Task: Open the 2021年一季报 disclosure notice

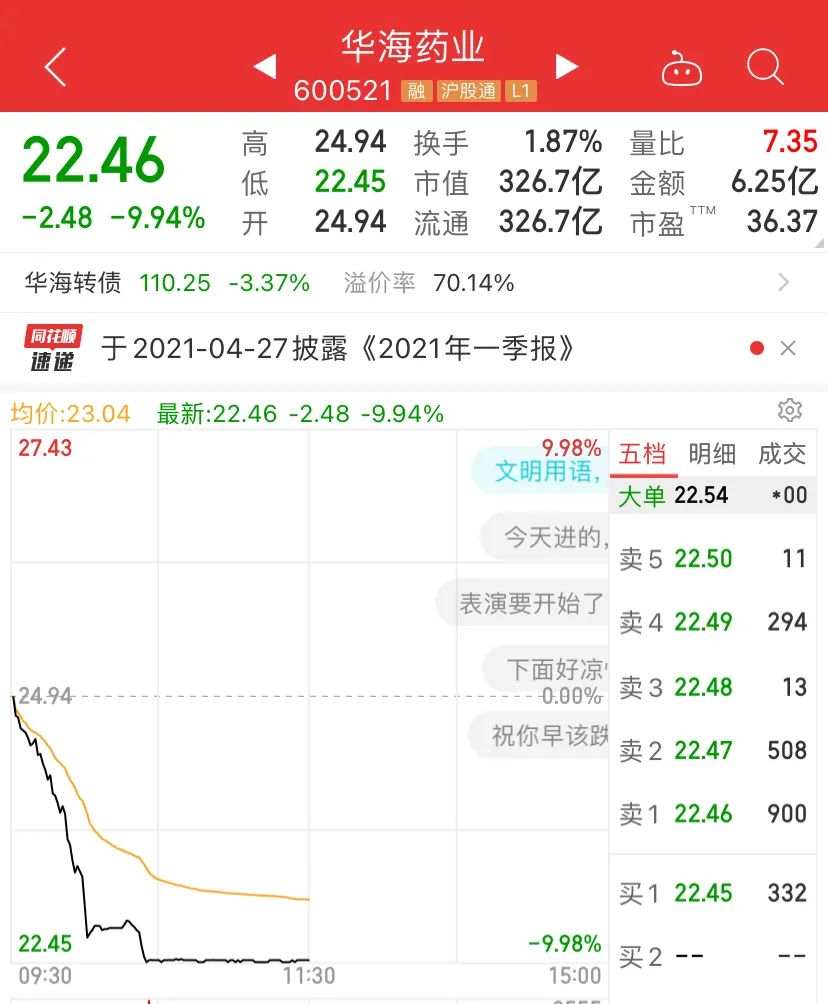Action: (340, 348)
